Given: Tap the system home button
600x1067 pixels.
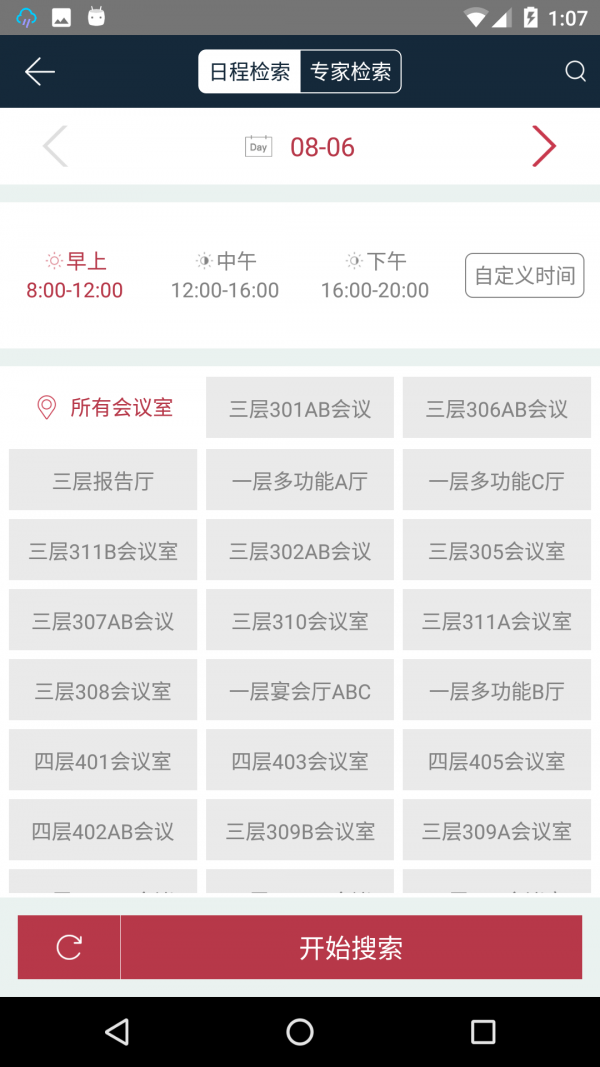Looking at the screenshot, I should click(300, 1031).
